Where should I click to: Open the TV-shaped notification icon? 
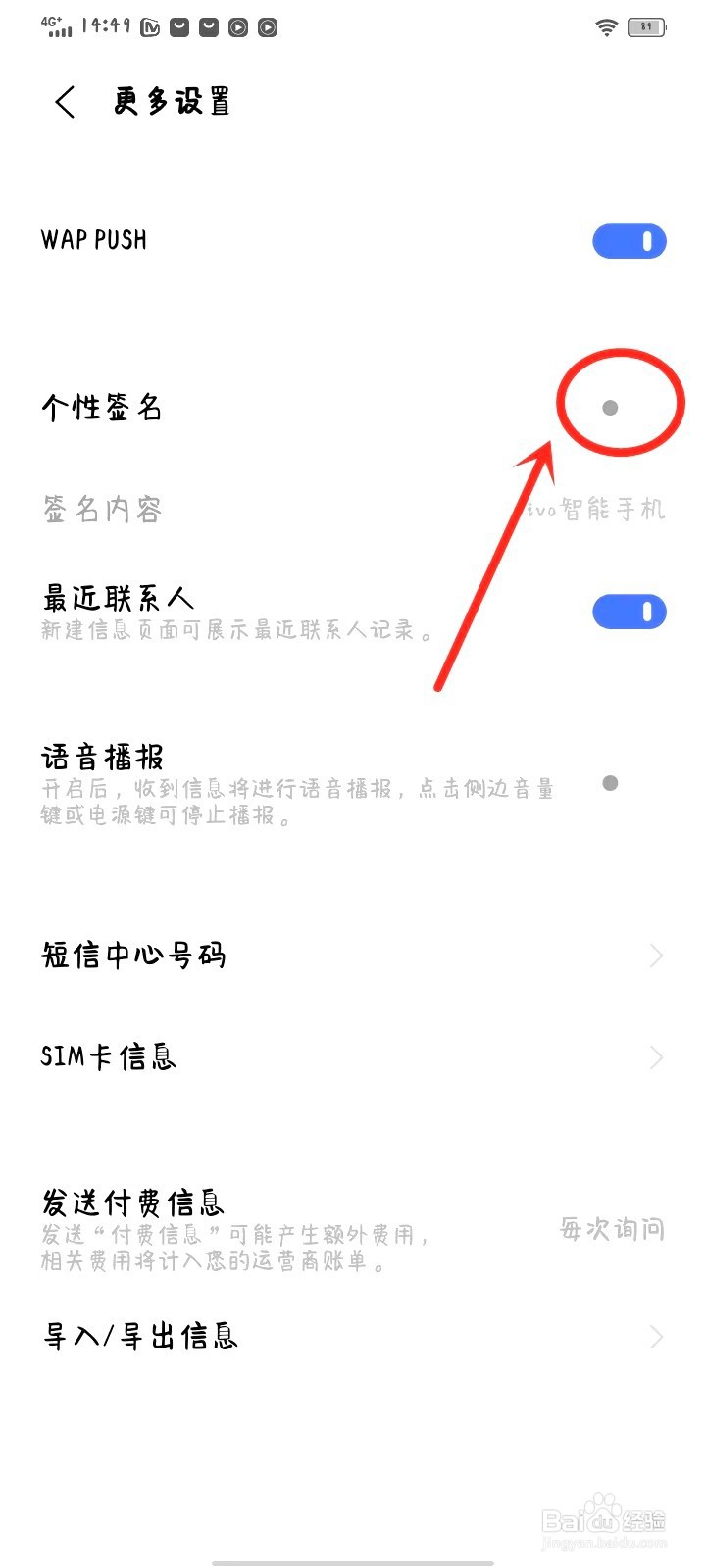149,26
